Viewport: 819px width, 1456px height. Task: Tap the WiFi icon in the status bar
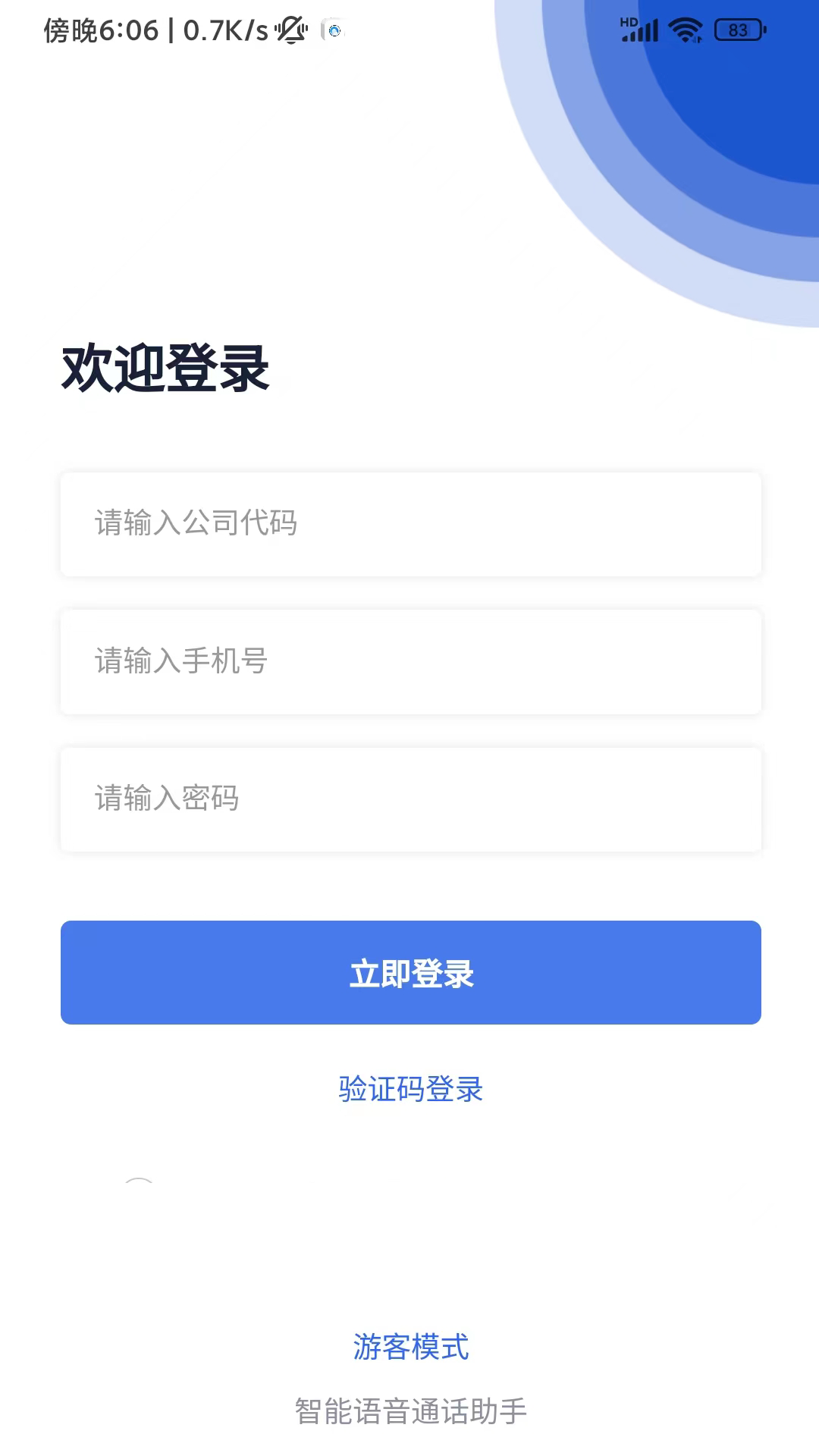(683, 30)
